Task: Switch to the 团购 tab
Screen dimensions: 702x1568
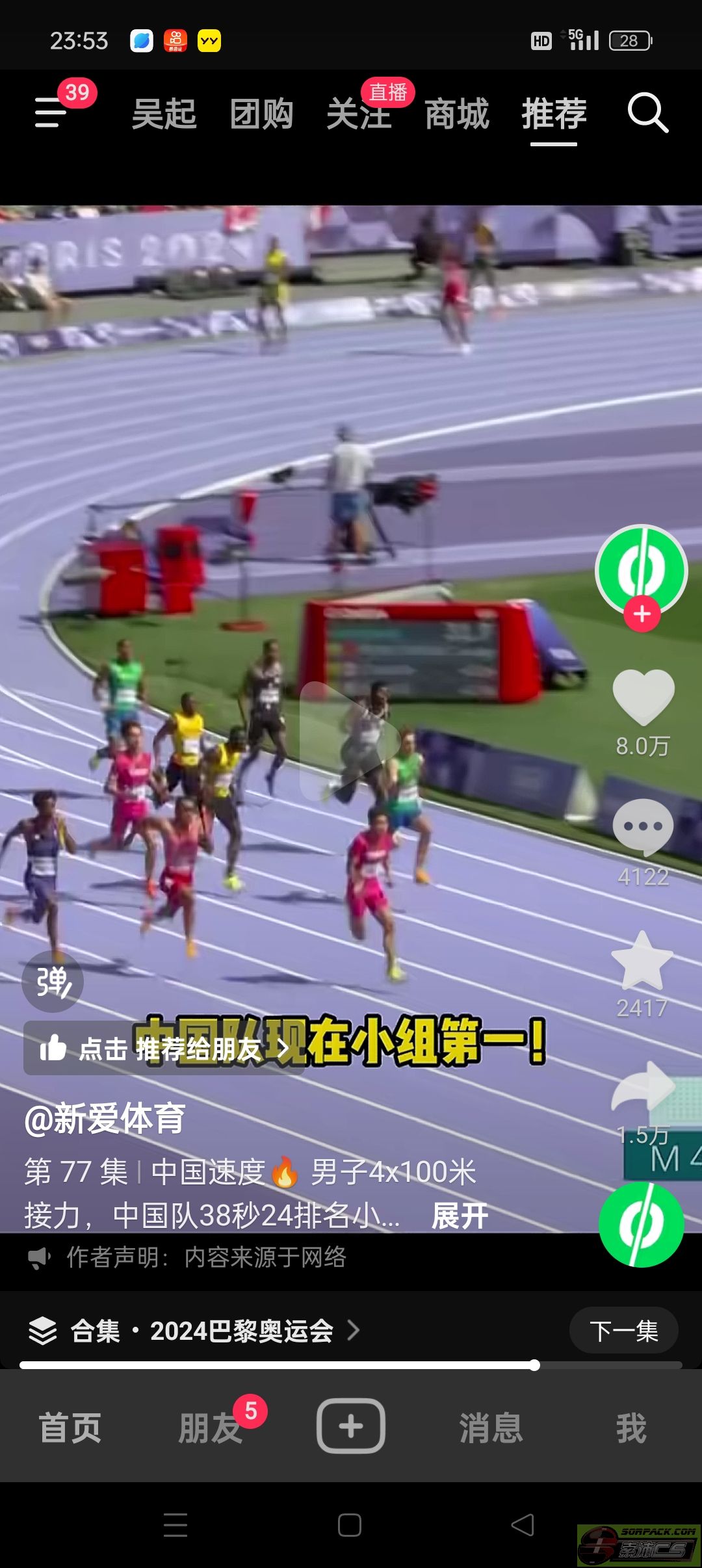Action: click(261, 114)
